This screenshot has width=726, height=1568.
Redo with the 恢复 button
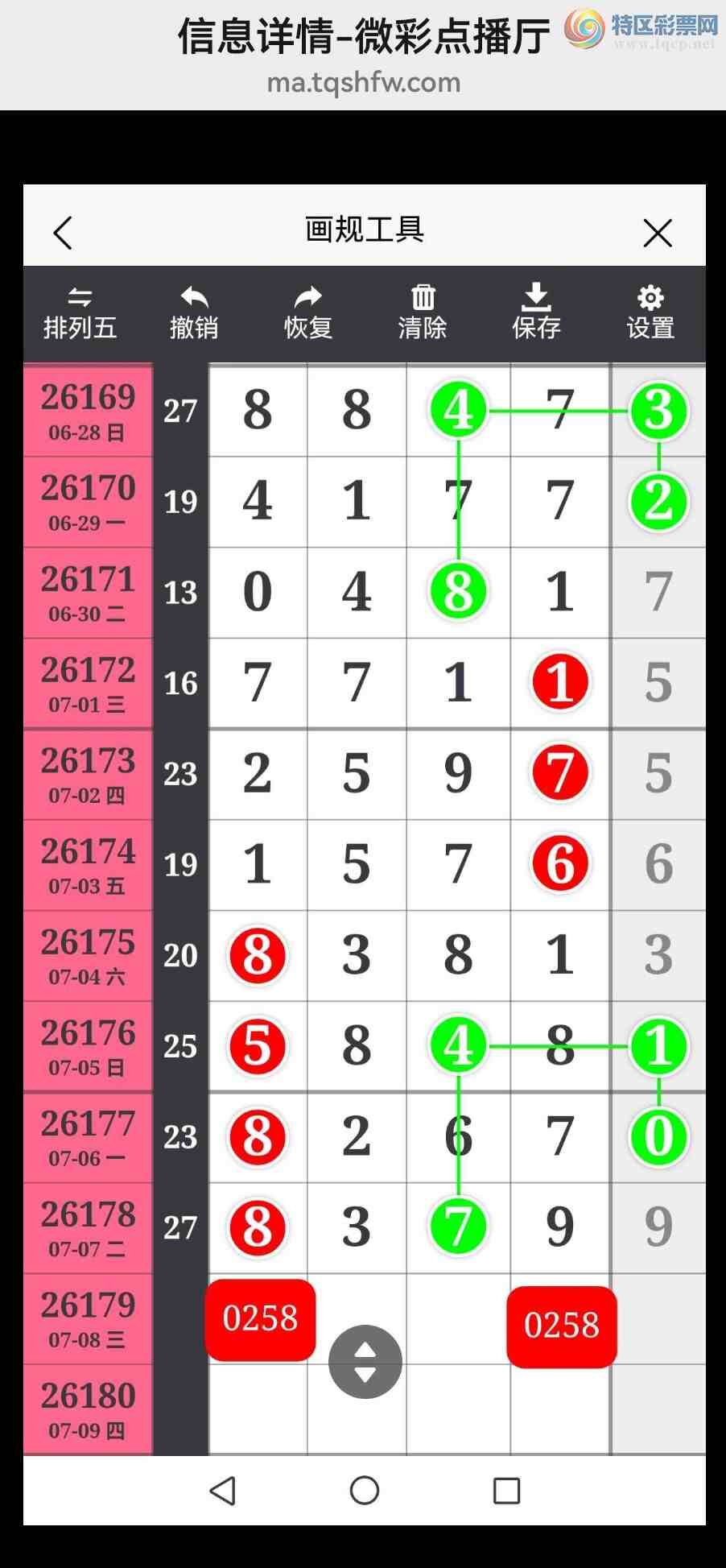[x=308, y=314]
